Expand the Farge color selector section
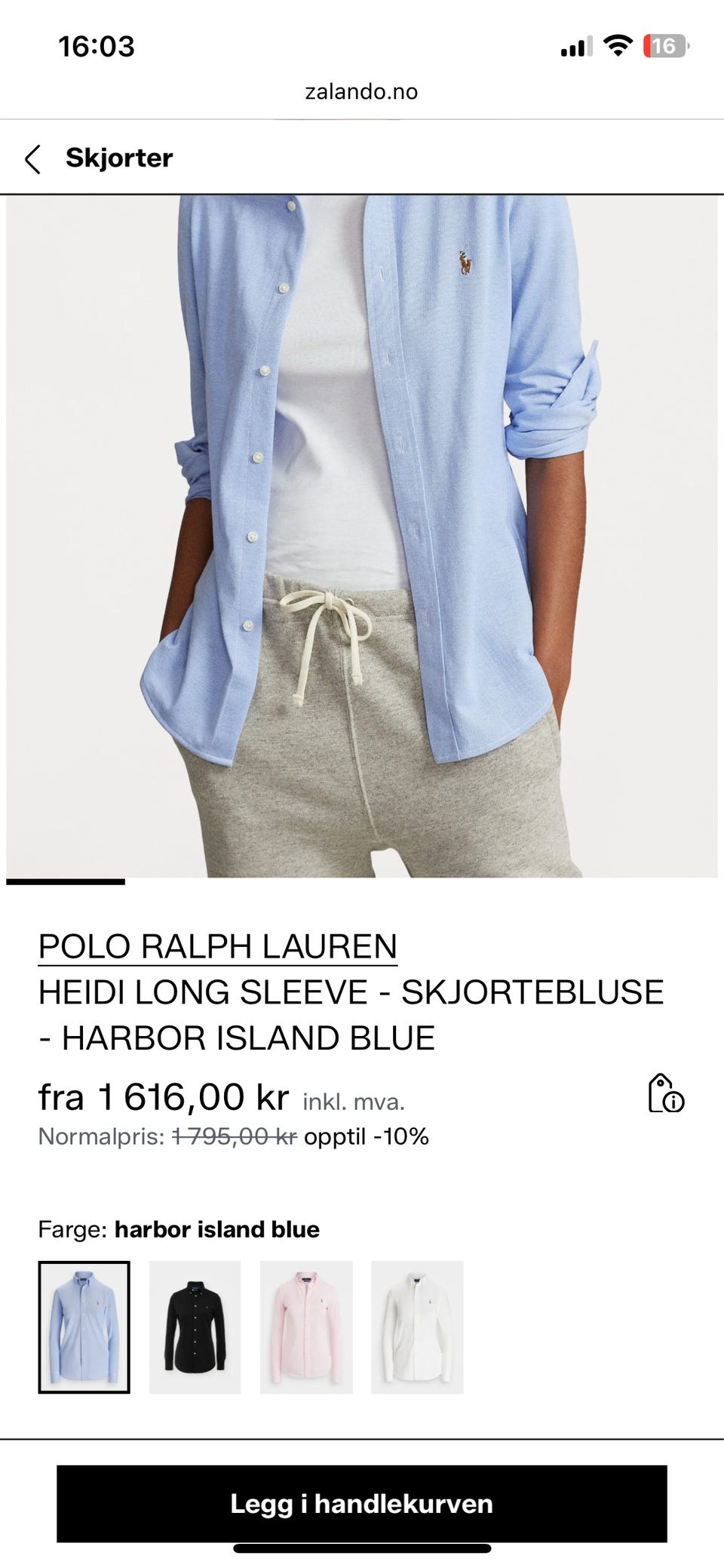 tap(179, 1228)
